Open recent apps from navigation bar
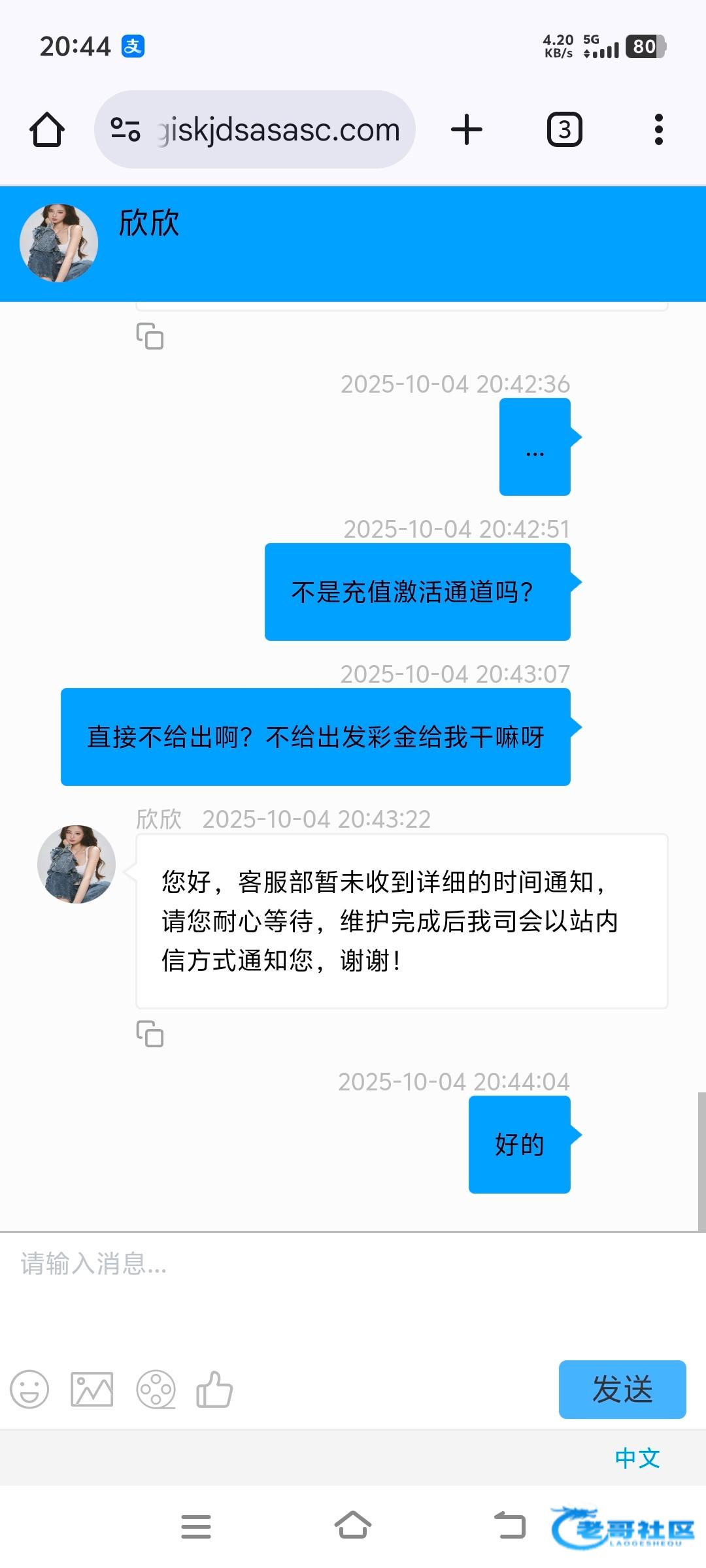Viewport: 706px width, 1568px height. point(196,1526)
